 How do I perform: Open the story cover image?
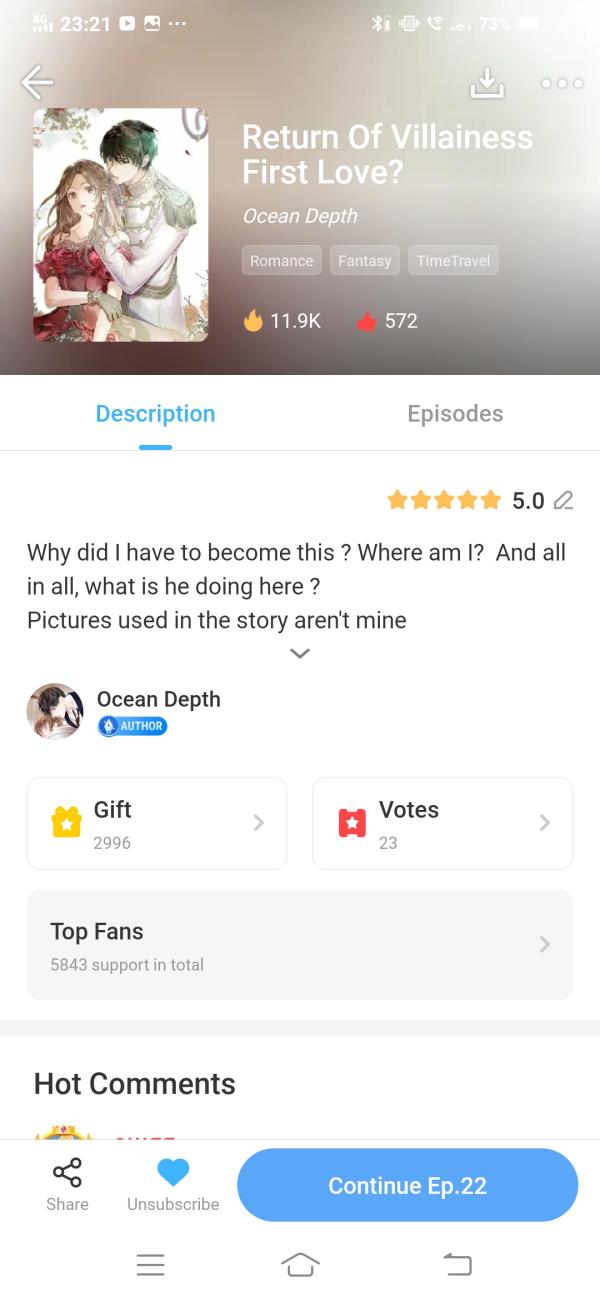pyautogui.click(x=121, y=225)
